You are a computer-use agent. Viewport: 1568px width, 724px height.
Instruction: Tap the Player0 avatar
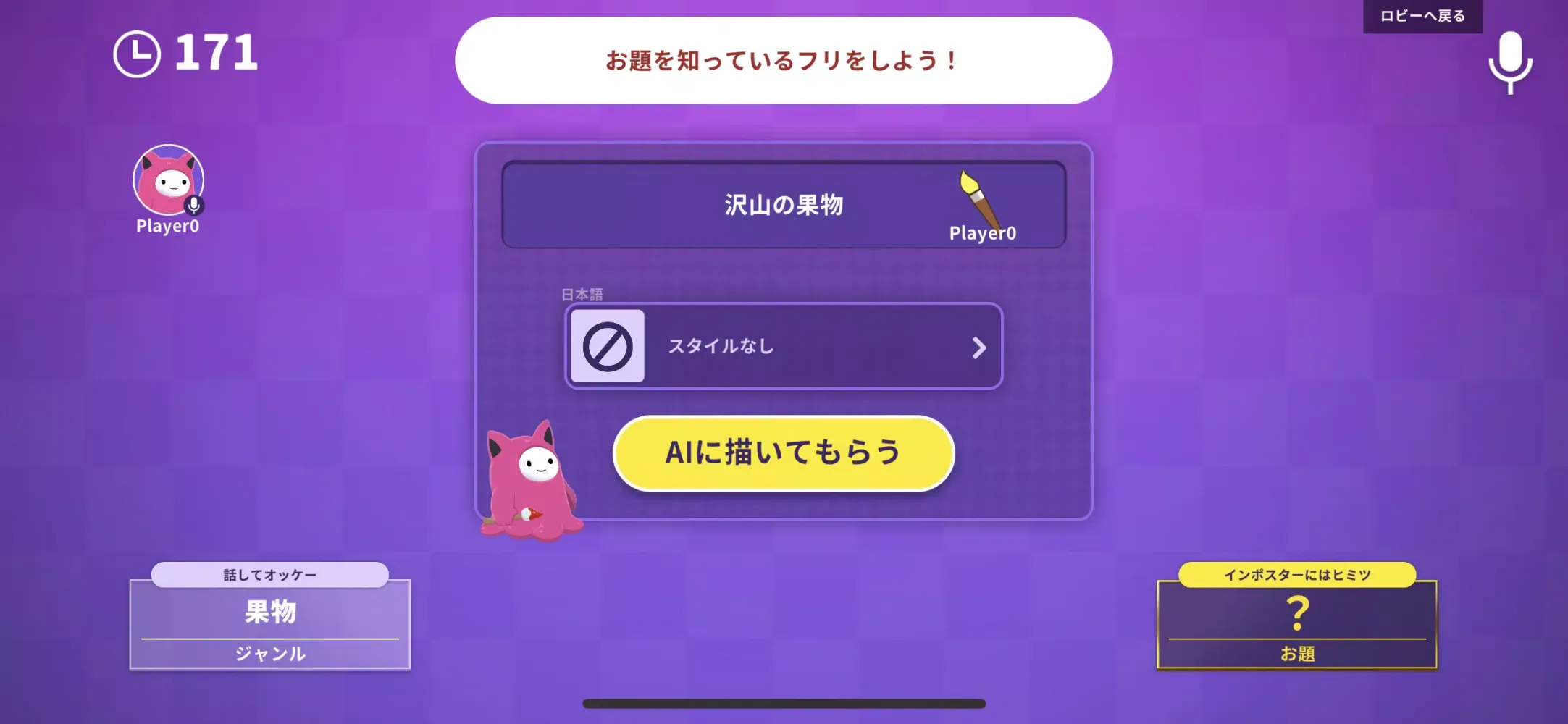(168, 180)
